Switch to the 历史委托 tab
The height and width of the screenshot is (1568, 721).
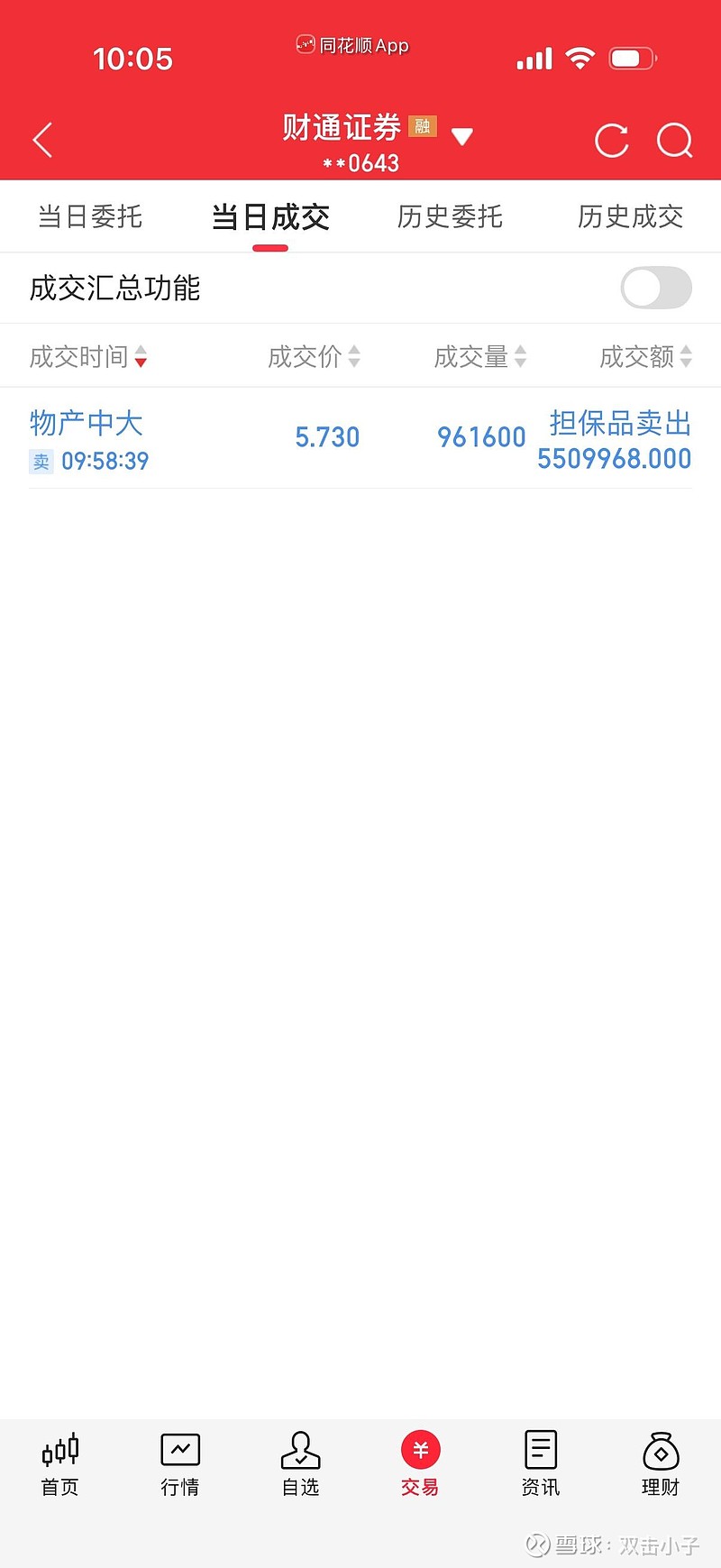click(450, 217)
